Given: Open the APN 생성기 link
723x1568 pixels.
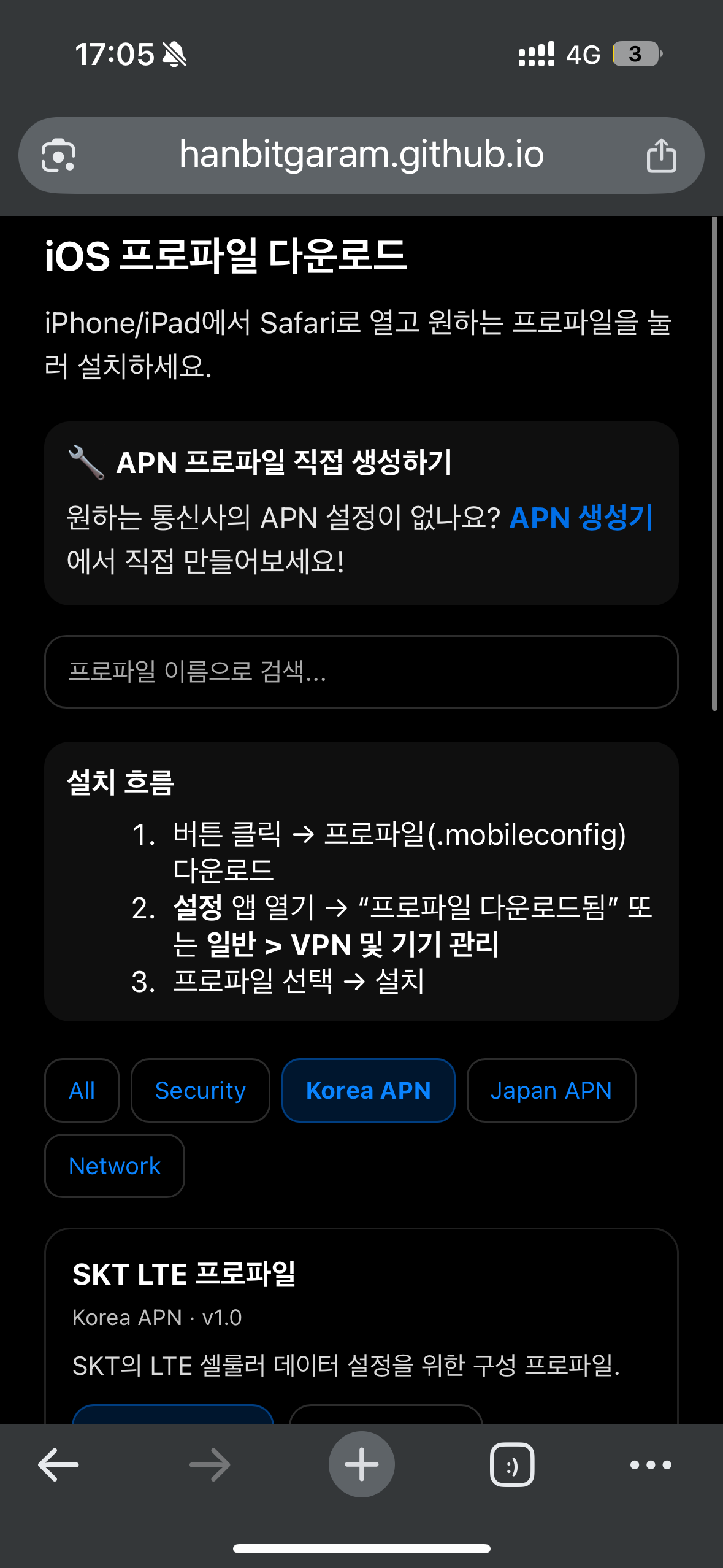Looking at the screenshot, I should coord(581,518).
